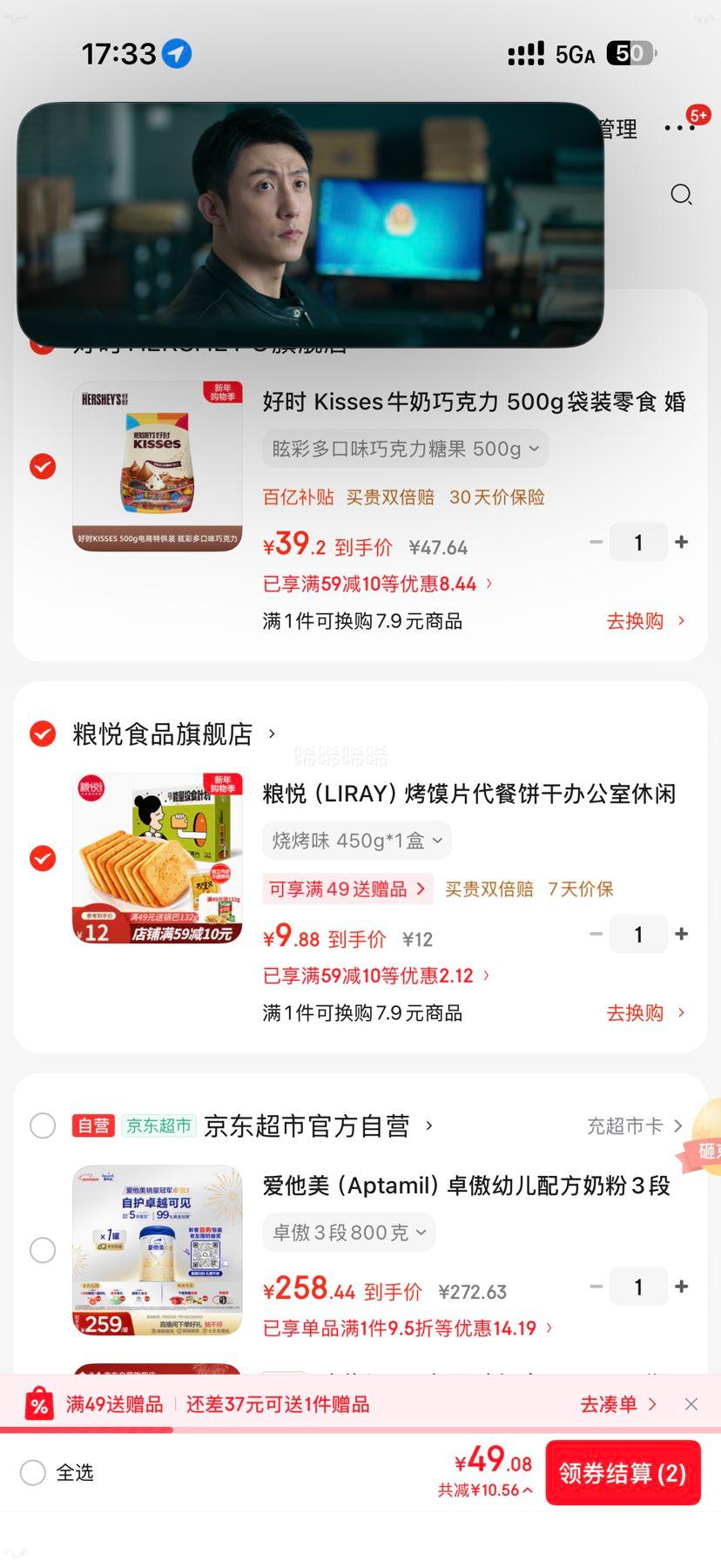
Task: Increase Kisses quantity with plus stepper
Action: pyautogui.click(x=682, y=542)
